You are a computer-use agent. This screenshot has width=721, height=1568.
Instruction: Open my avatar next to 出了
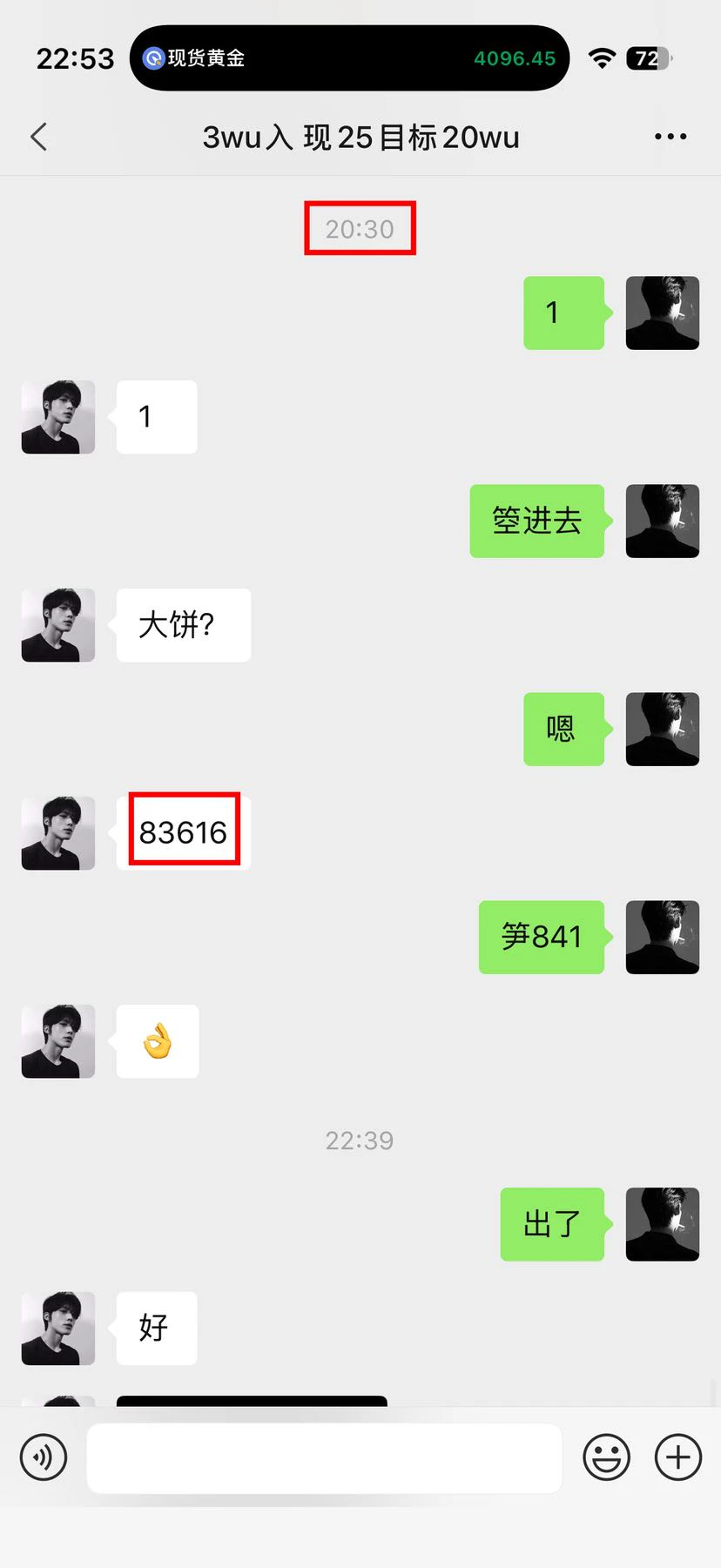tap(662, 1224)
